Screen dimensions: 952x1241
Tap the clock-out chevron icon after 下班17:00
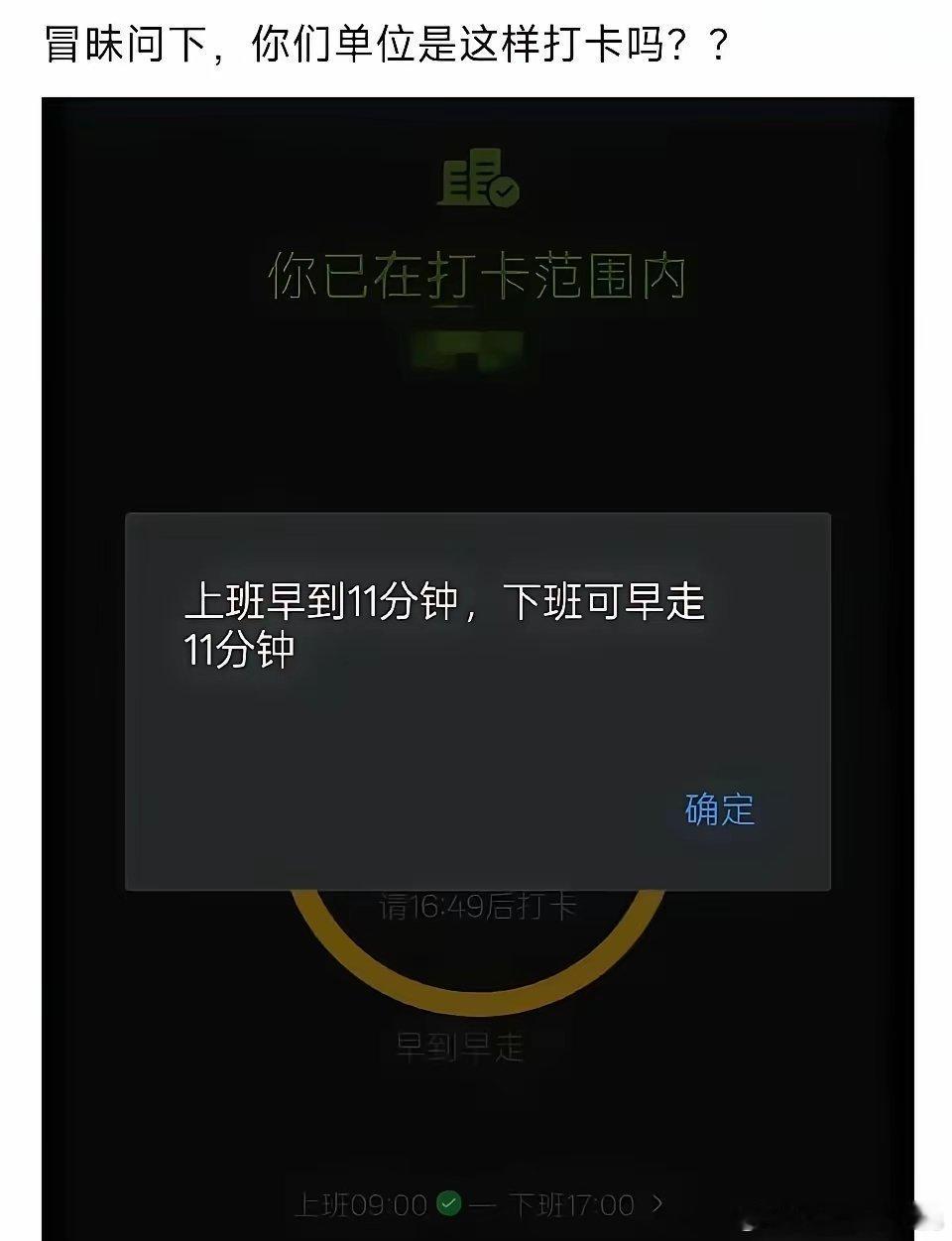coord(658,1203)
